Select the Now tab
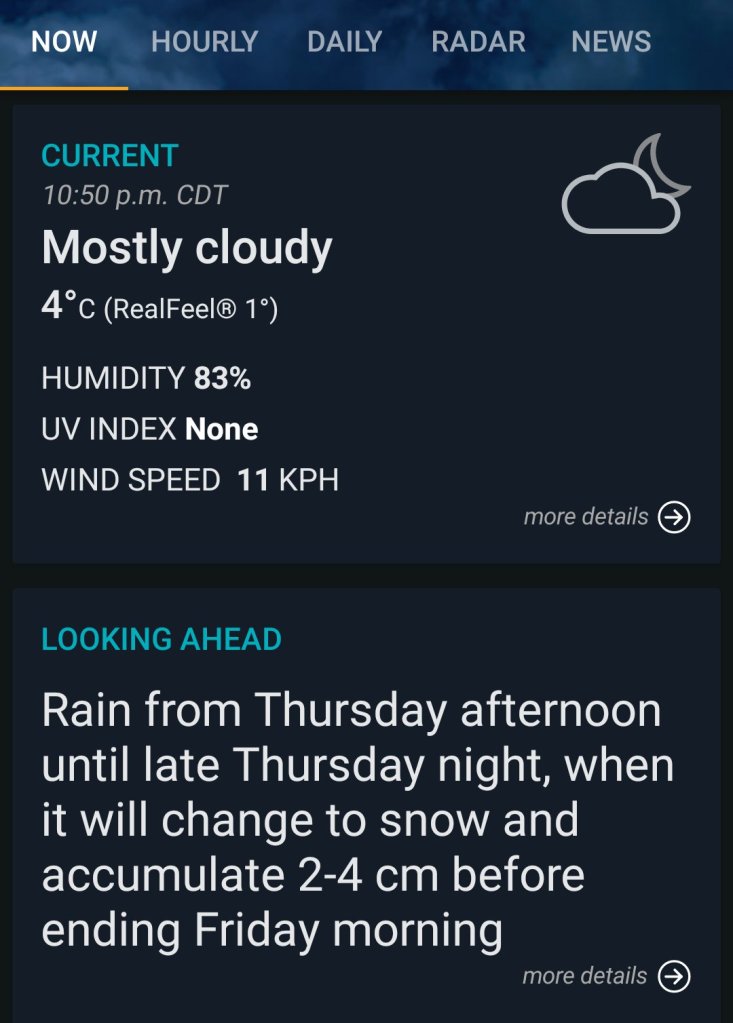This screenshot has height=1023, width=733. coord(64,42)
